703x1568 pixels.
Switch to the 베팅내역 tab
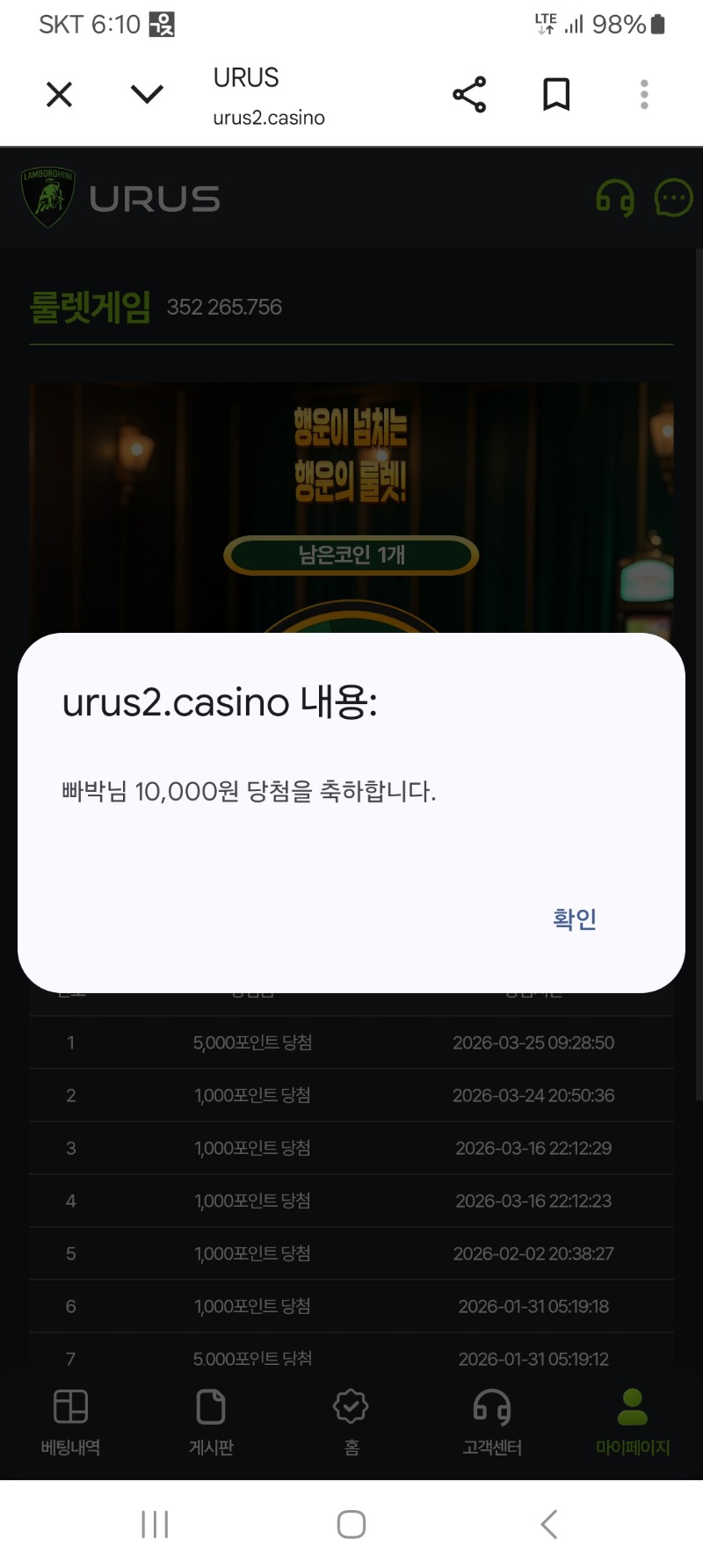point(70,1421)
